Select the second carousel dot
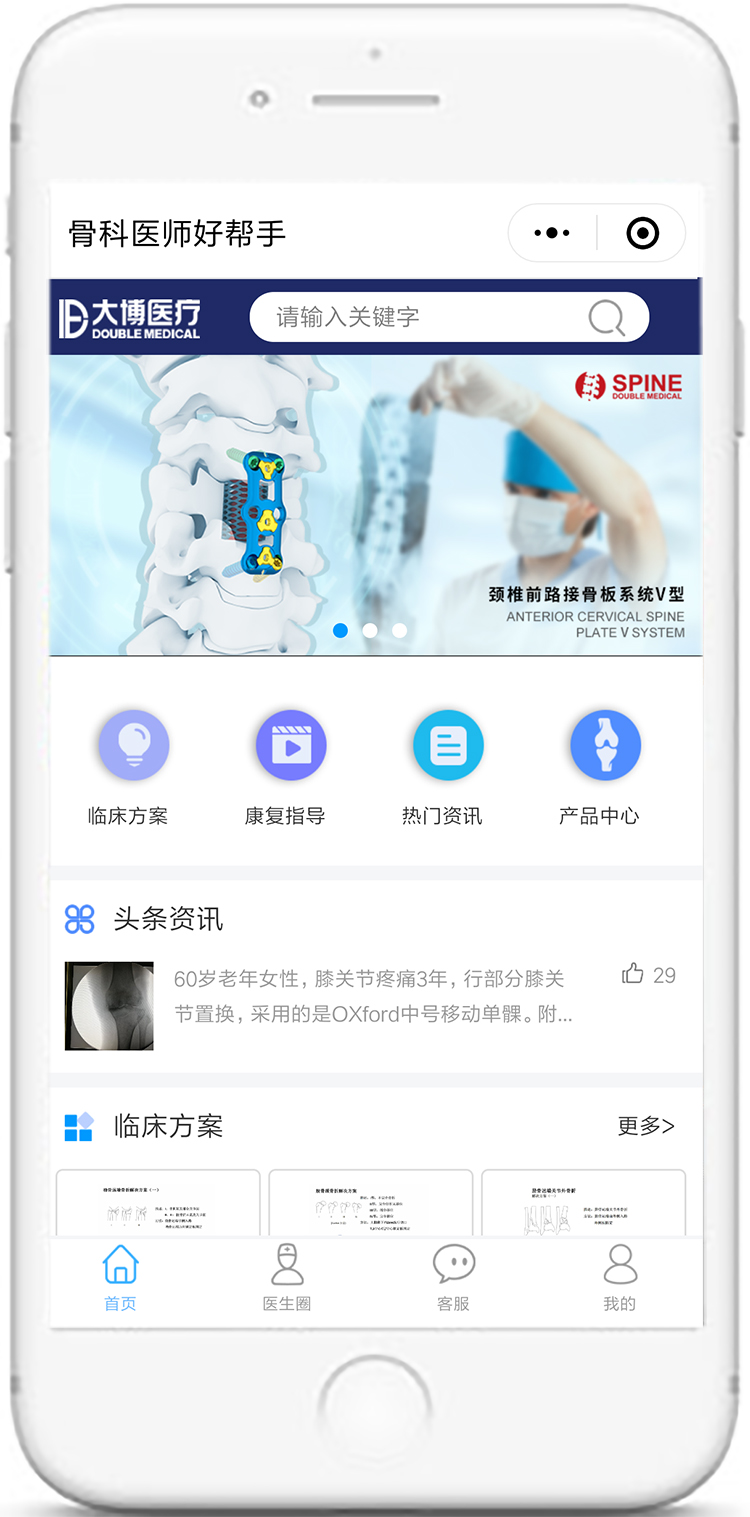Viewport: 750px width, 1517px height. point(370,630)
